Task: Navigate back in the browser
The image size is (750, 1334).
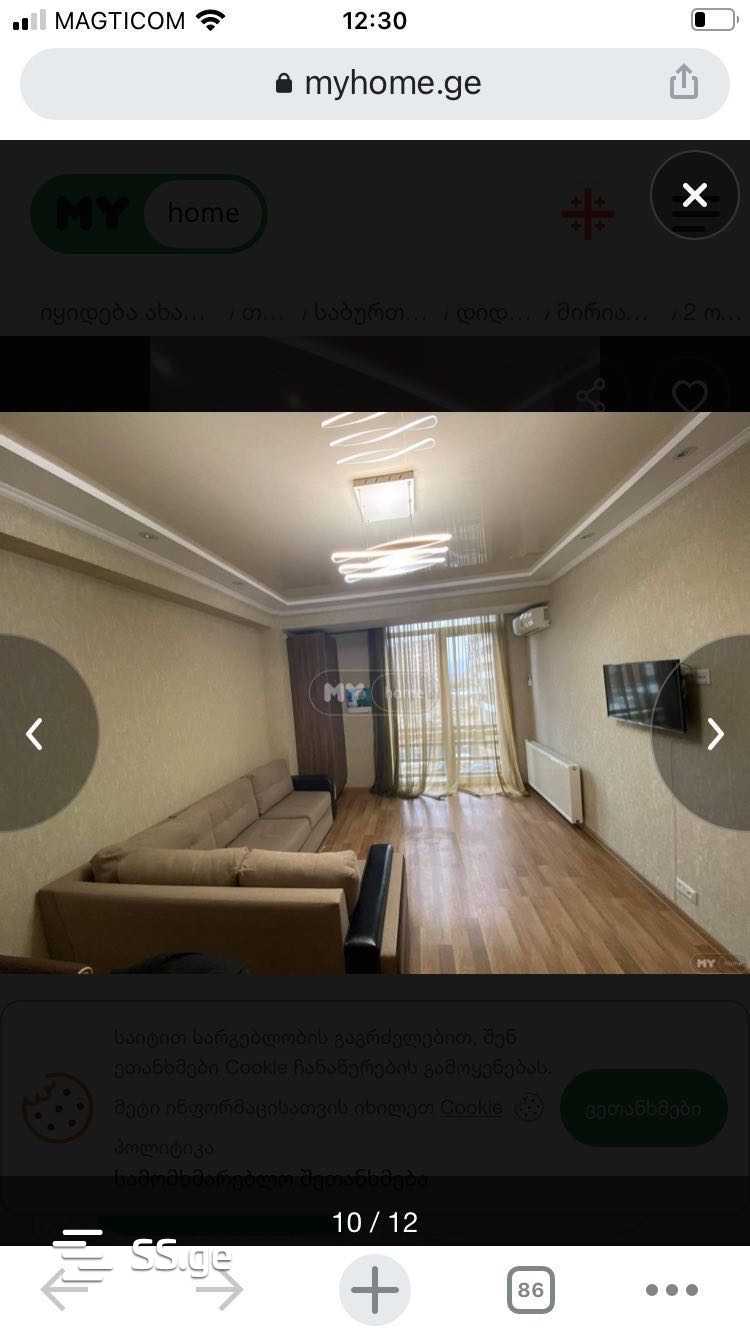Action: pos(62,1290)
